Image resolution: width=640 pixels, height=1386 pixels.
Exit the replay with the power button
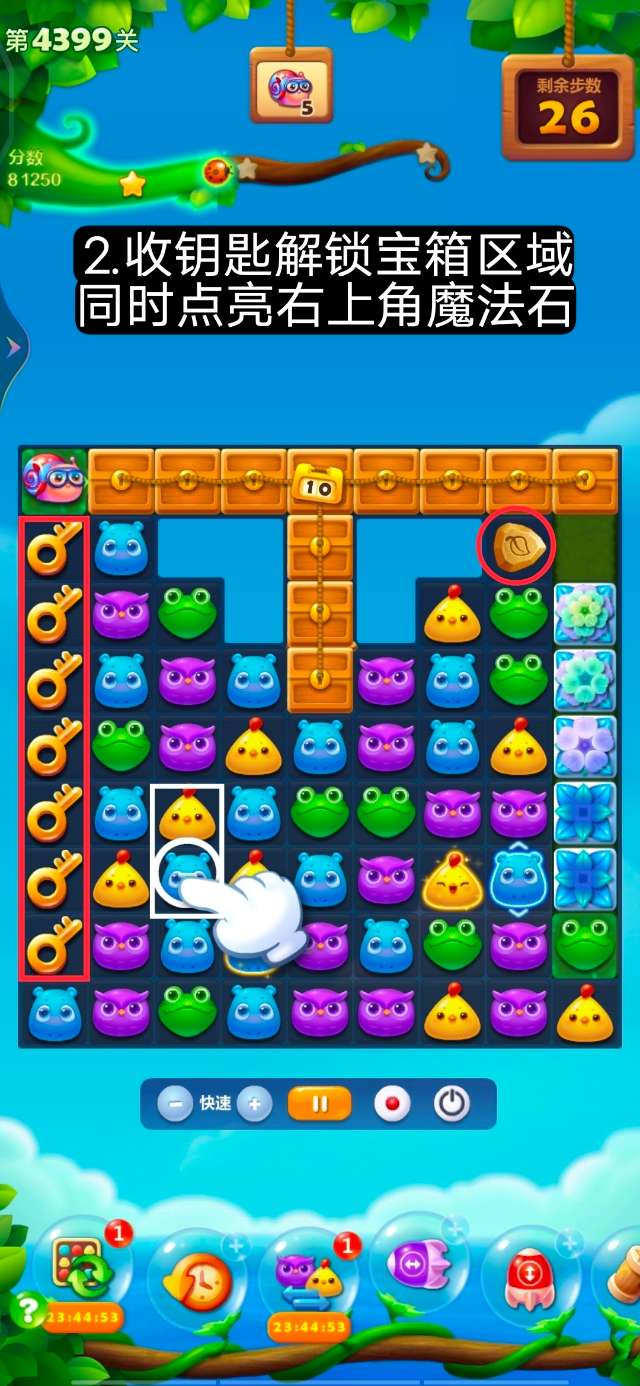point(452,1104)
